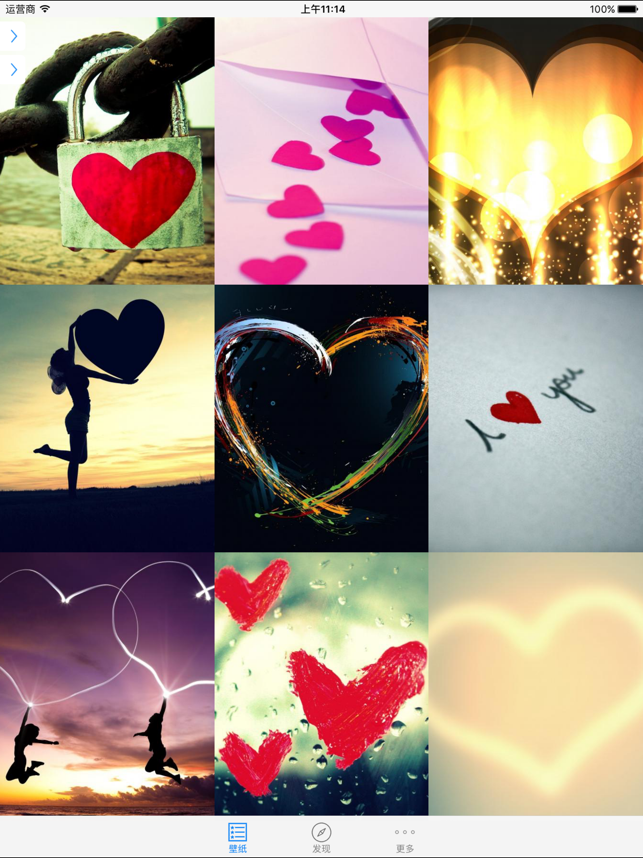Open the 更多 tab
This screenshot has height=858, width=643.
click(x=404, y=838)
